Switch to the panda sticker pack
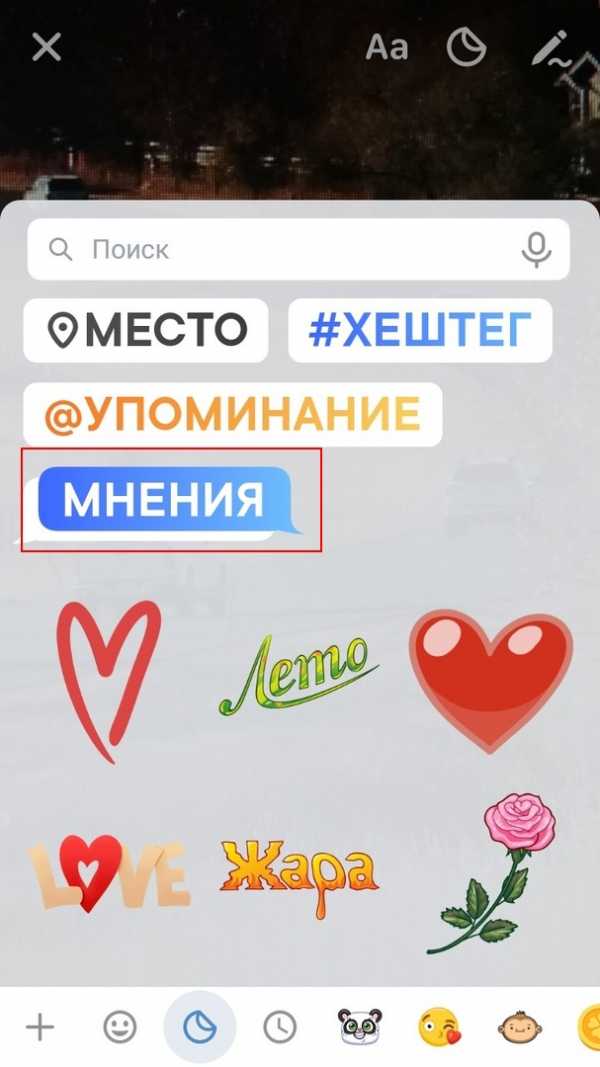Viewport: 600px width, 1067px height. (x=358, y=1027)
